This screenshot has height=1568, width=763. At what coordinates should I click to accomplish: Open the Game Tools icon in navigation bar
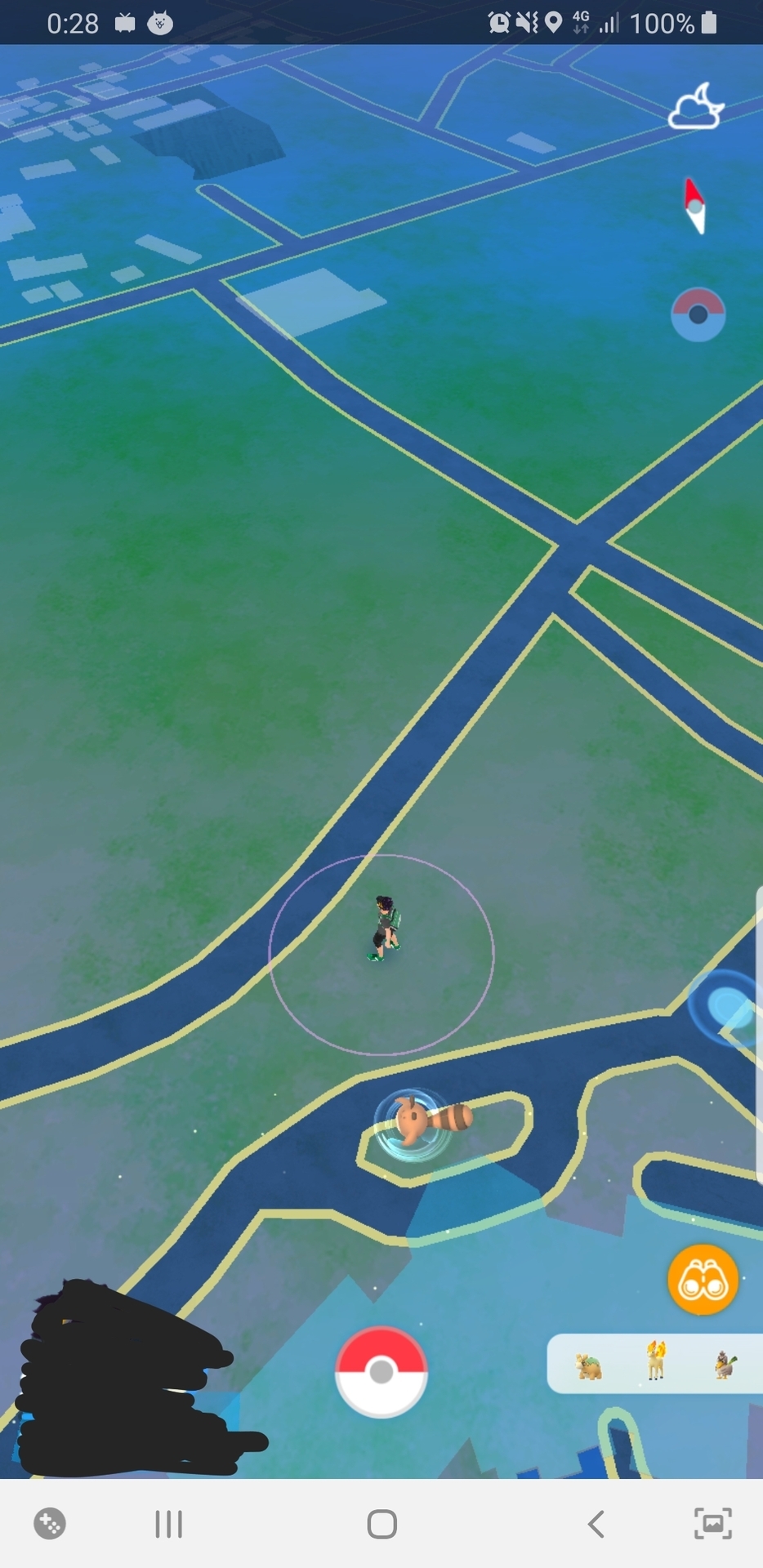point(49,1524)
